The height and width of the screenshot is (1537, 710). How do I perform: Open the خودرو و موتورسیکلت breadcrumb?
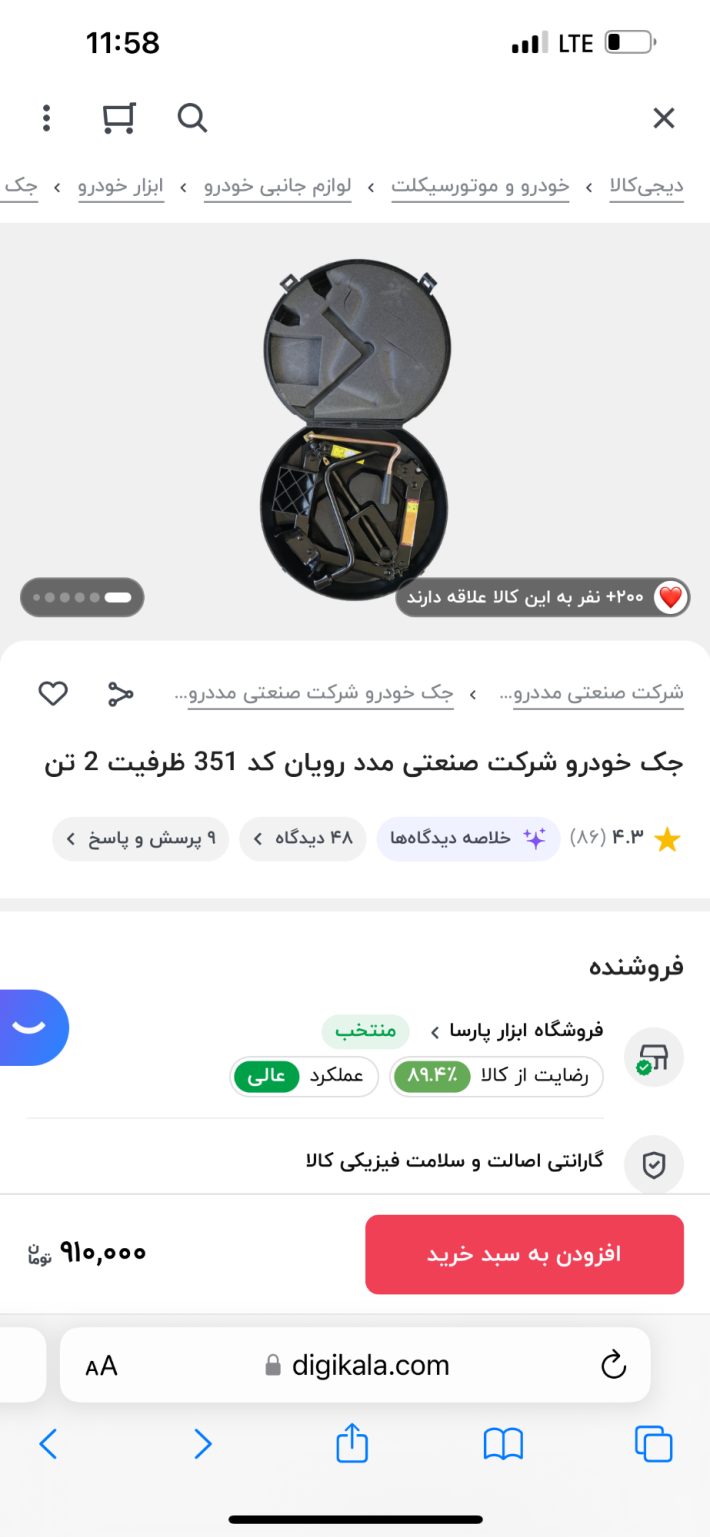point(479,186)
